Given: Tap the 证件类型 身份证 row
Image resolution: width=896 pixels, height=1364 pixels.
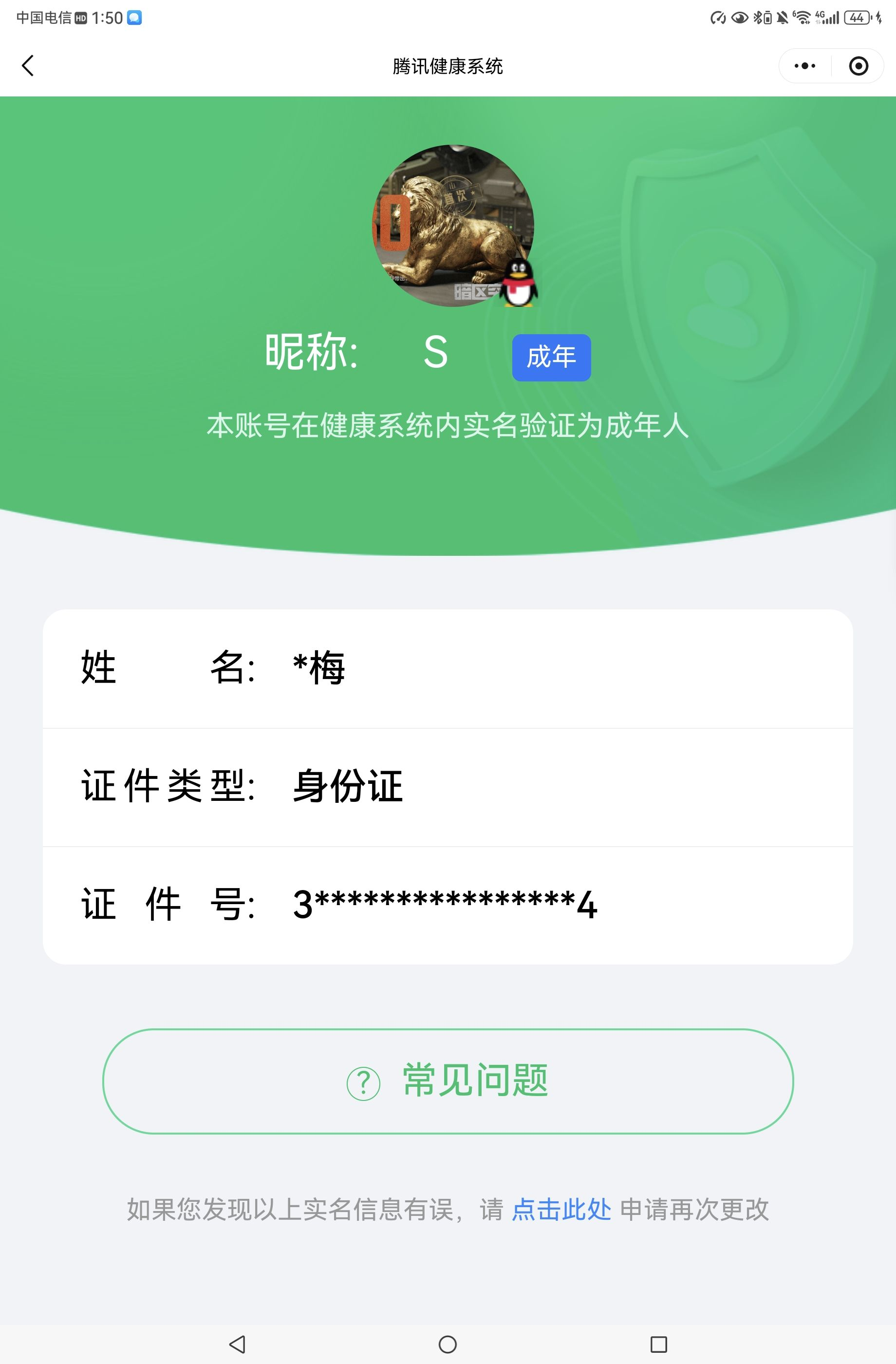Looking at the screenshot, I should pos(448,785).
